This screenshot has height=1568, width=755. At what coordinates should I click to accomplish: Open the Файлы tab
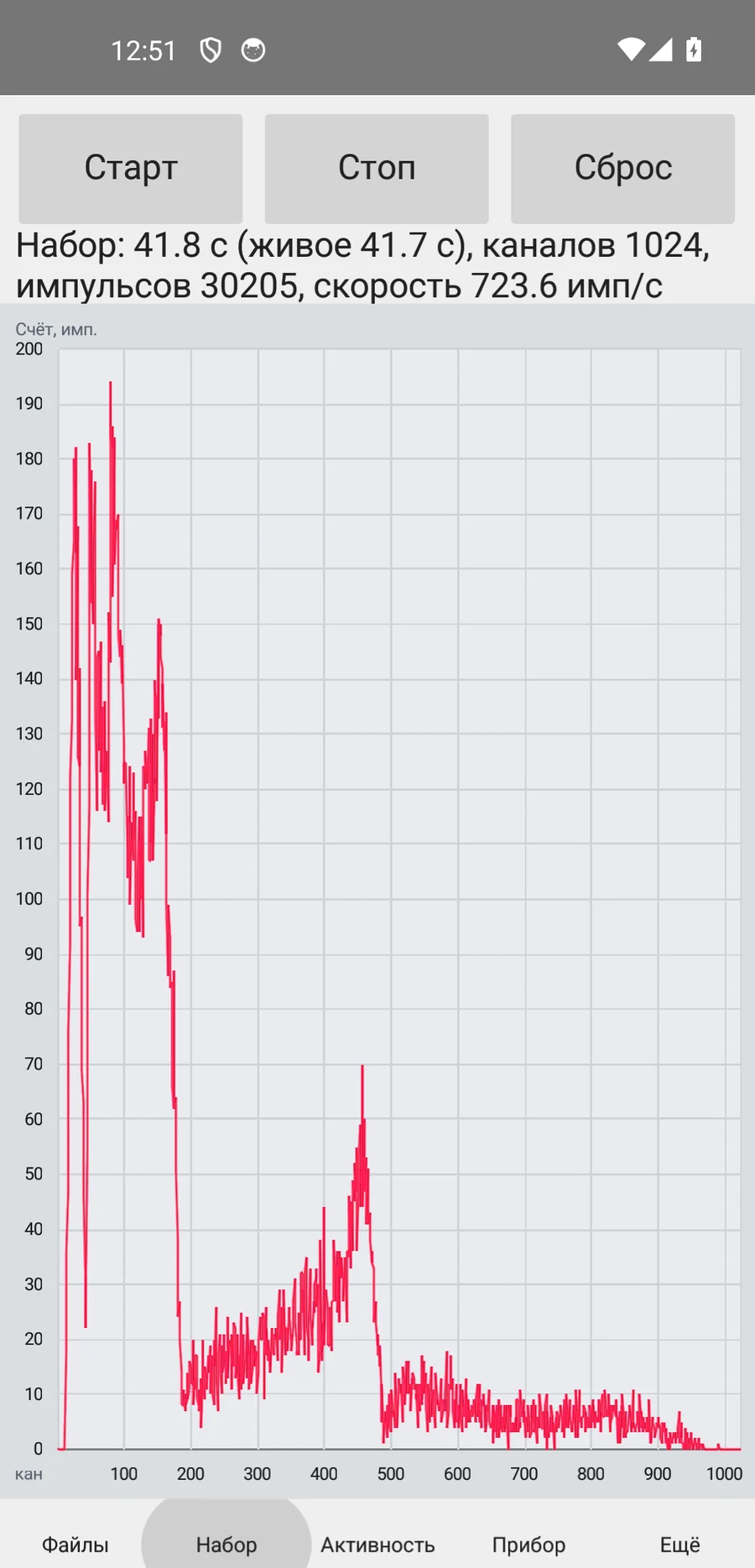click(75, 1544)
